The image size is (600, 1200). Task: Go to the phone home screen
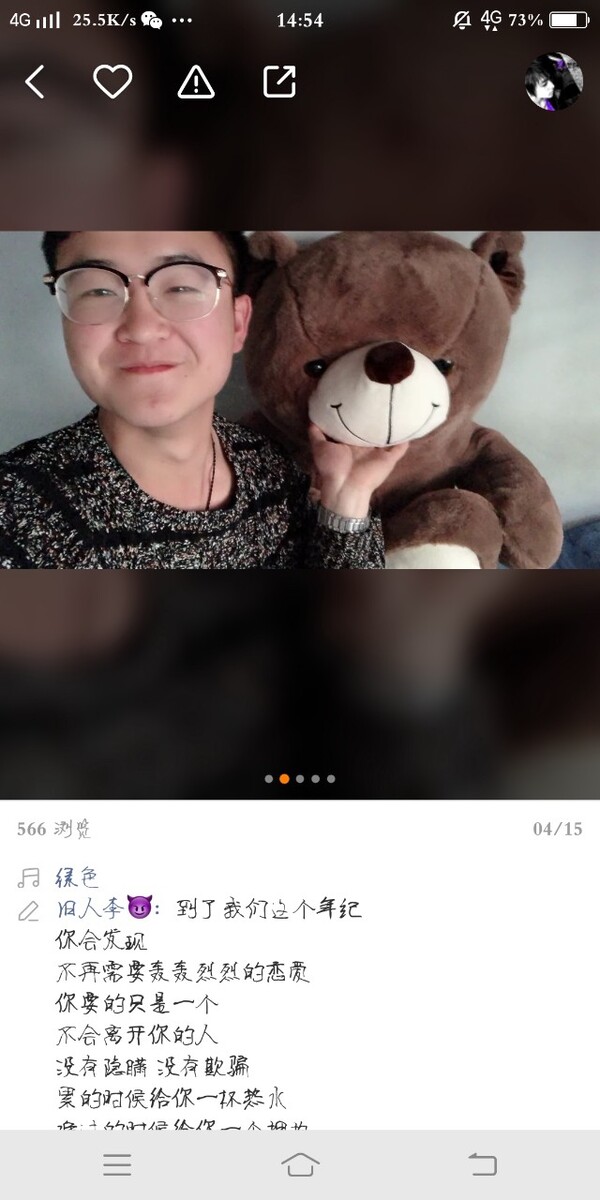click(x=300, y=1164)
